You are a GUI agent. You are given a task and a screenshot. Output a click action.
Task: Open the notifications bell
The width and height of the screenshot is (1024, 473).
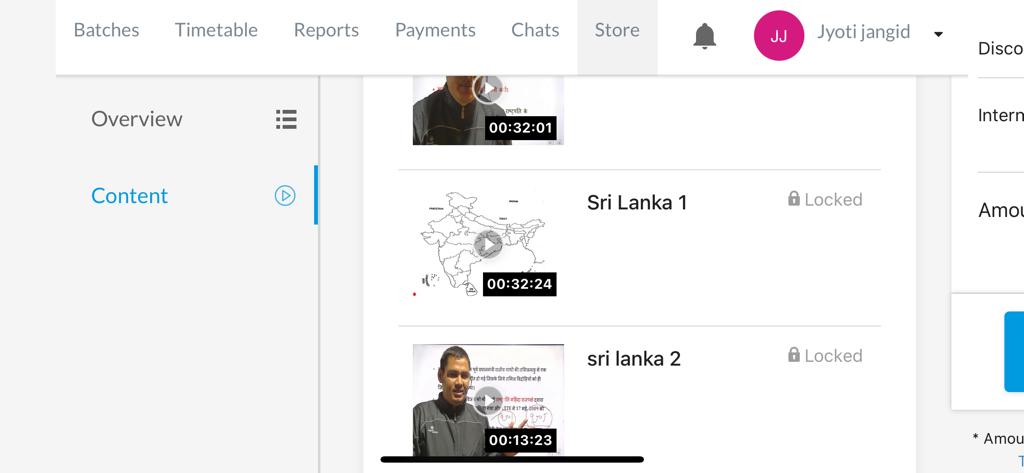705,36
